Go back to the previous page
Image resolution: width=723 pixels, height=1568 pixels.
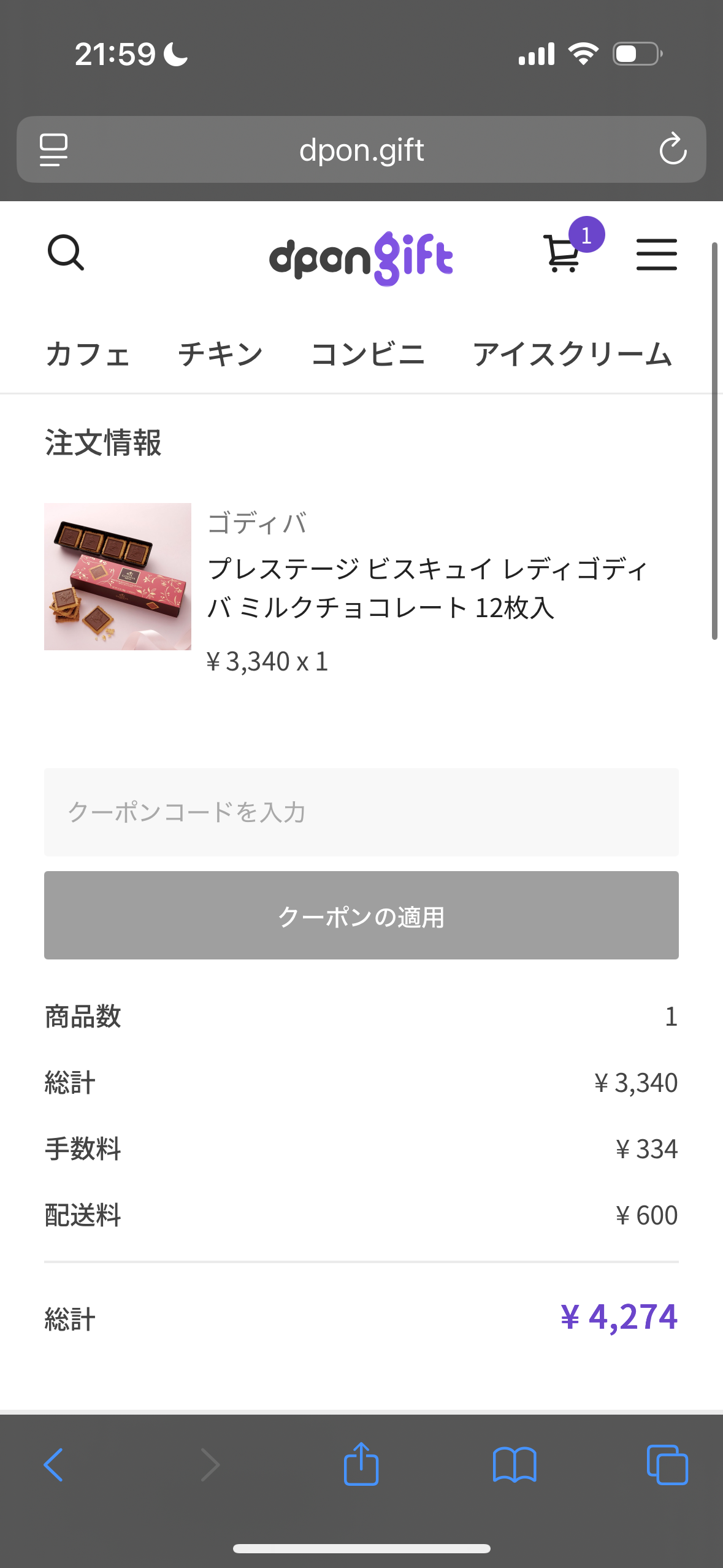(x=53, y=1465)
